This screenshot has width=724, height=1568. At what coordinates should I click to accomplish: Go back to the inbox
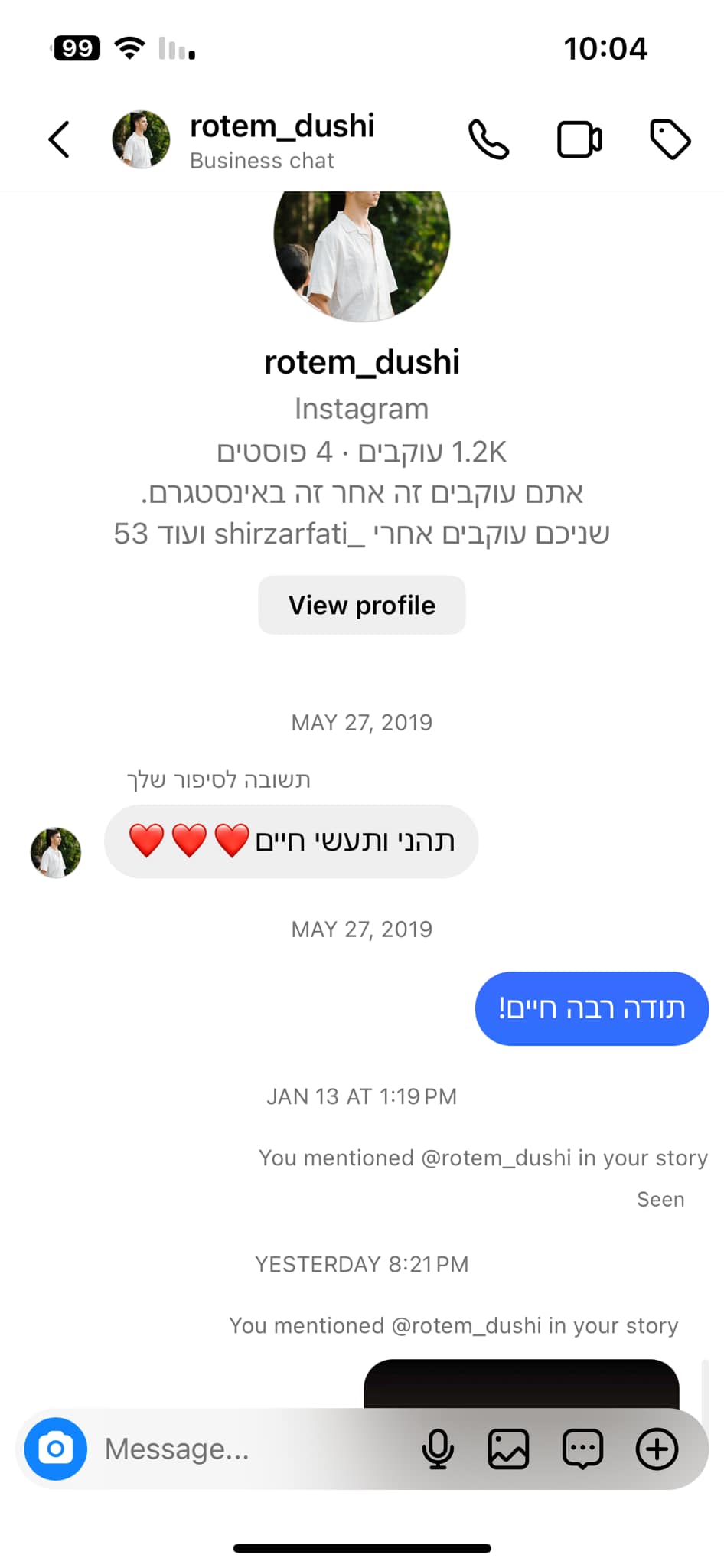[59, 139]
